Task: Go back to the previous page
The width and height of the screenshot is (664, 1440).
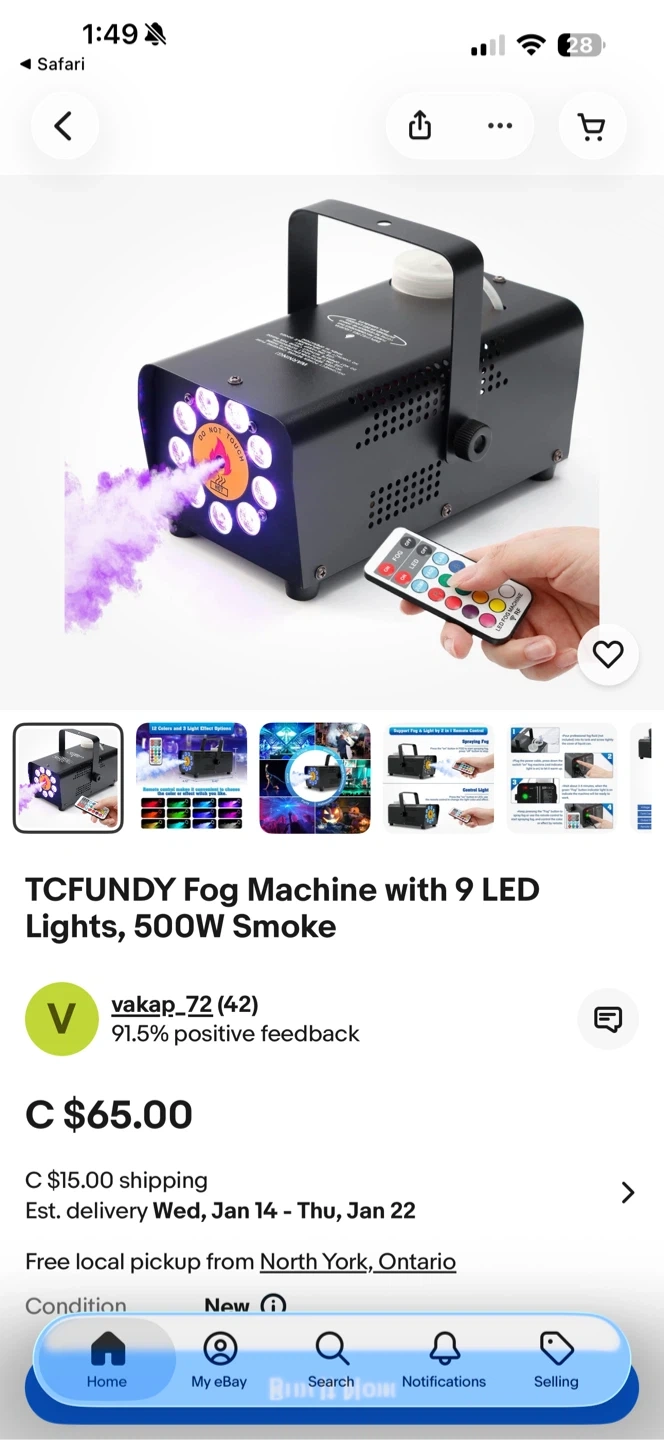Action: point(63,126)
